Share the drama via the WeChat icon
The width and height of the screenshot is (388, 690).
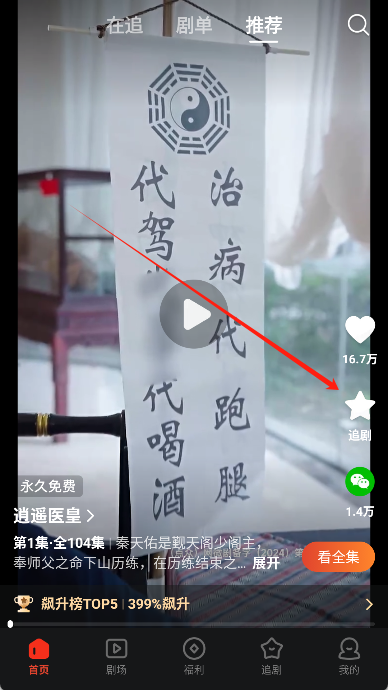pos(360,482)
